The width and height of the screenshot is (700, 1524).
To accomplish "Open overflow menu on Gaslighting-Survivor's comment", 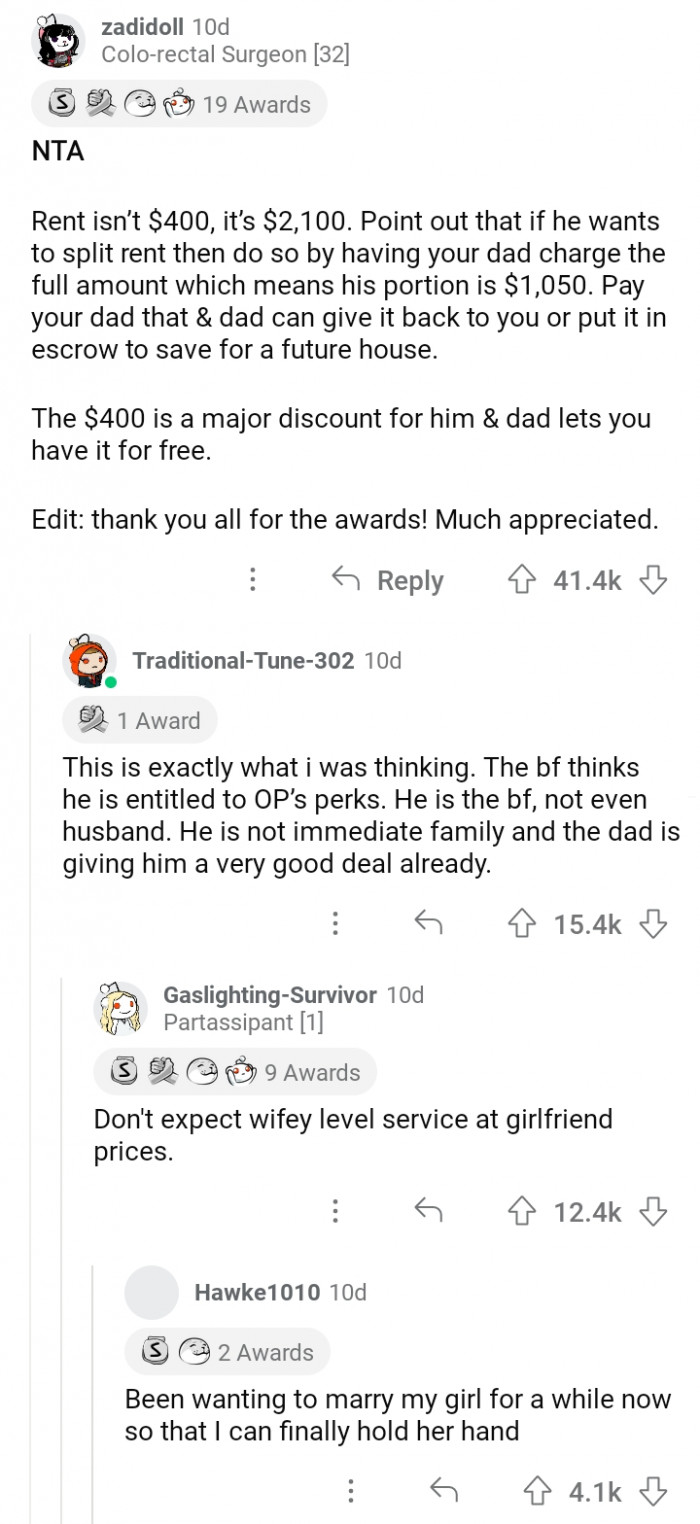I will 338,1213.
